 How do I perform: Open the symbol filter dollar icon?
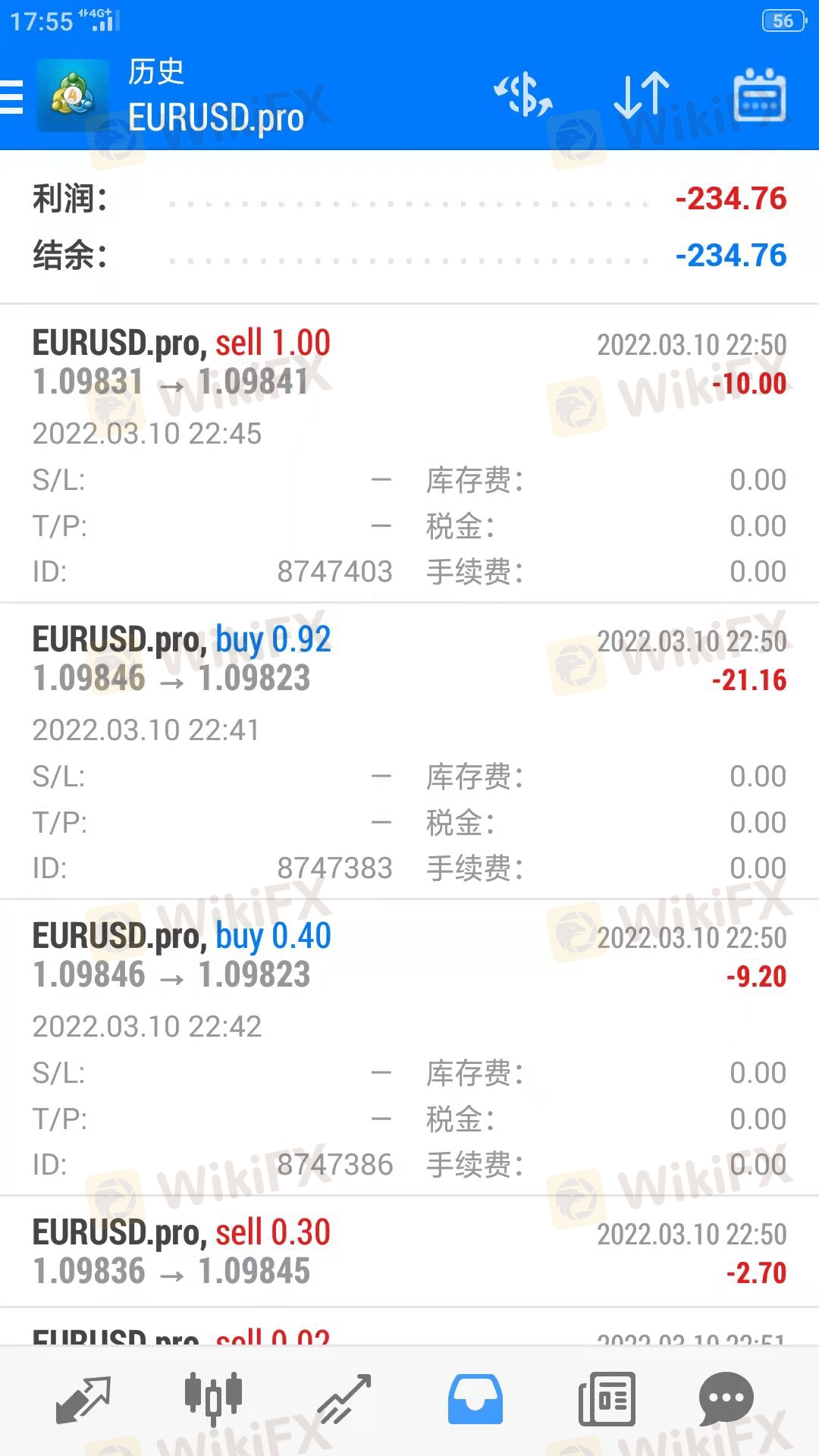523,96
